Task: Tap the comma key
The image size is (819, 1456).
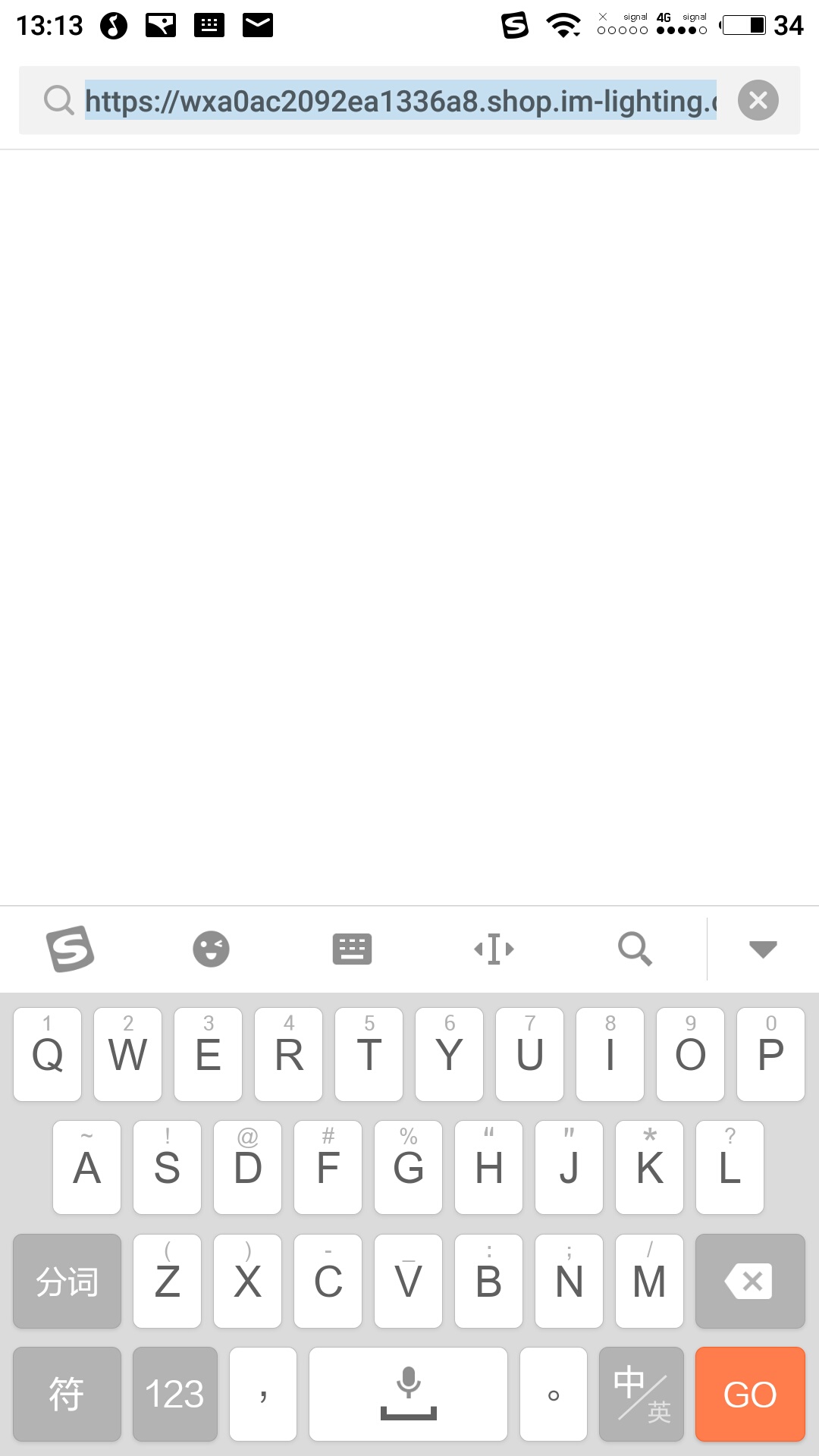Action: (262, 1394)
